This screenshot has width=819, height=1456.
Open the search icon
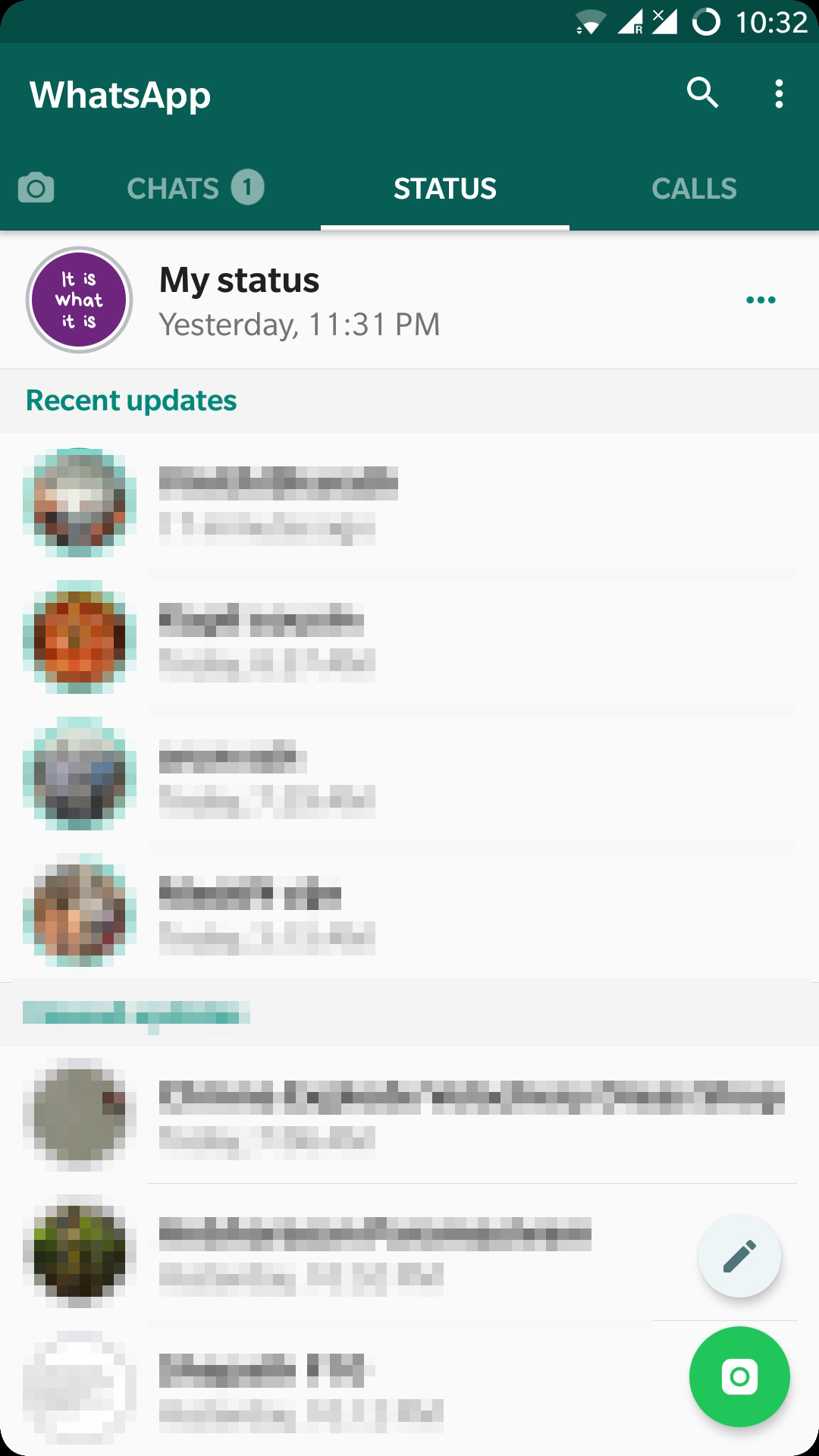[x=702, y=93]
